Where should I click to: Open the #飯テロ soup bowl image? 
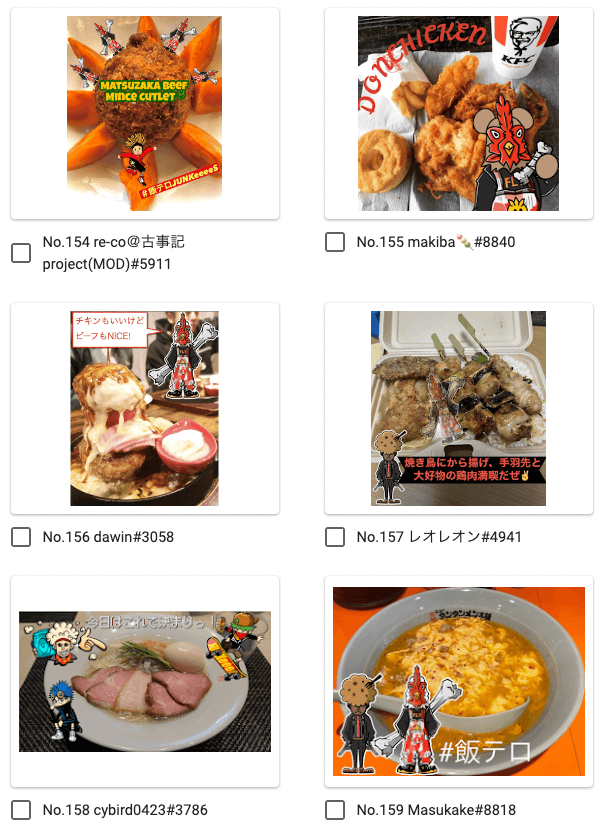coord(459,681)
